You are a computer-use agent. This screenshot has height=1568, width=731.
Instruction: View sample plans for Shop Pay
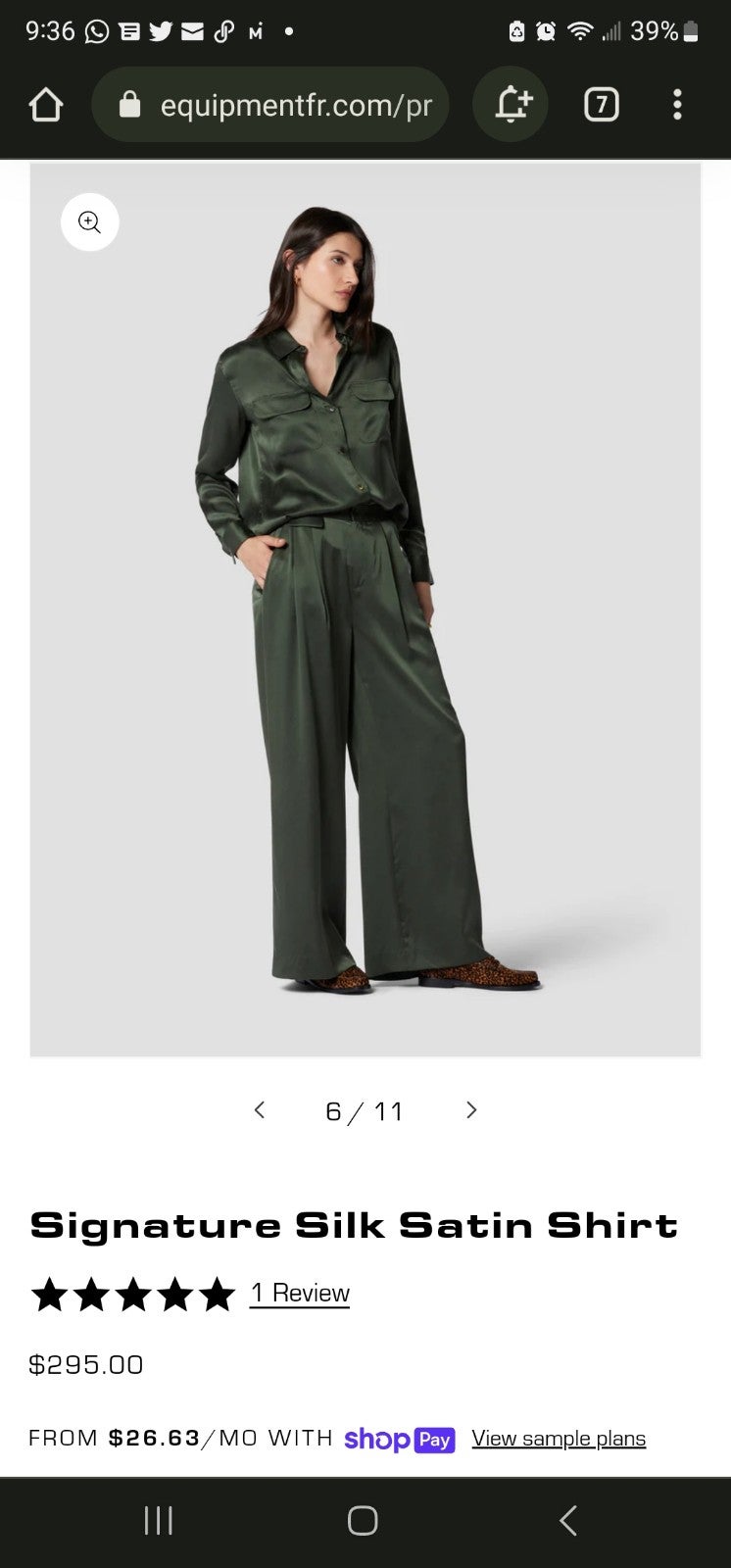point(559,1439)
